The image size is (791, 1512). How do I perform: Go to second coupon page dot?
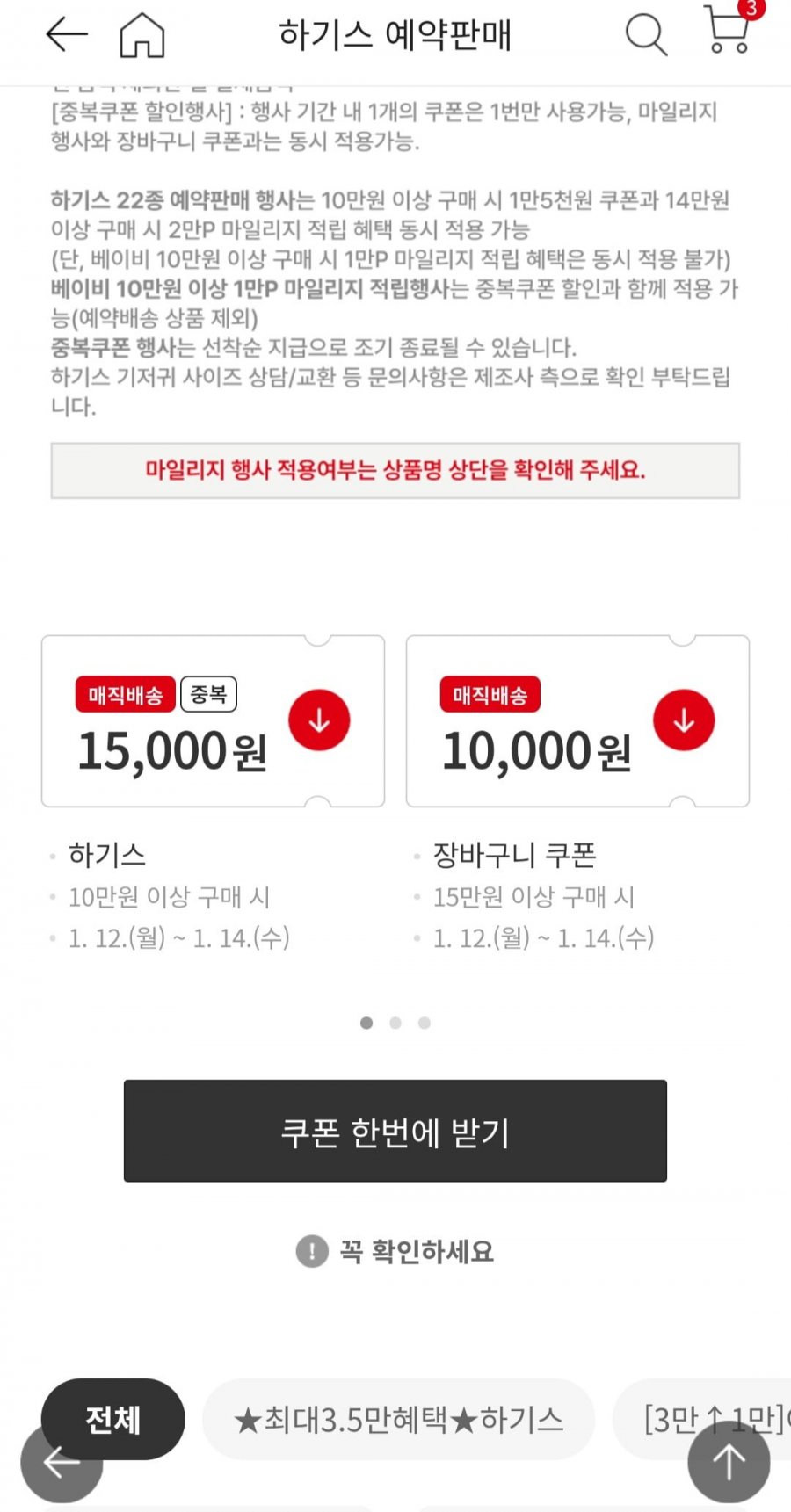tap(395, 1023)
